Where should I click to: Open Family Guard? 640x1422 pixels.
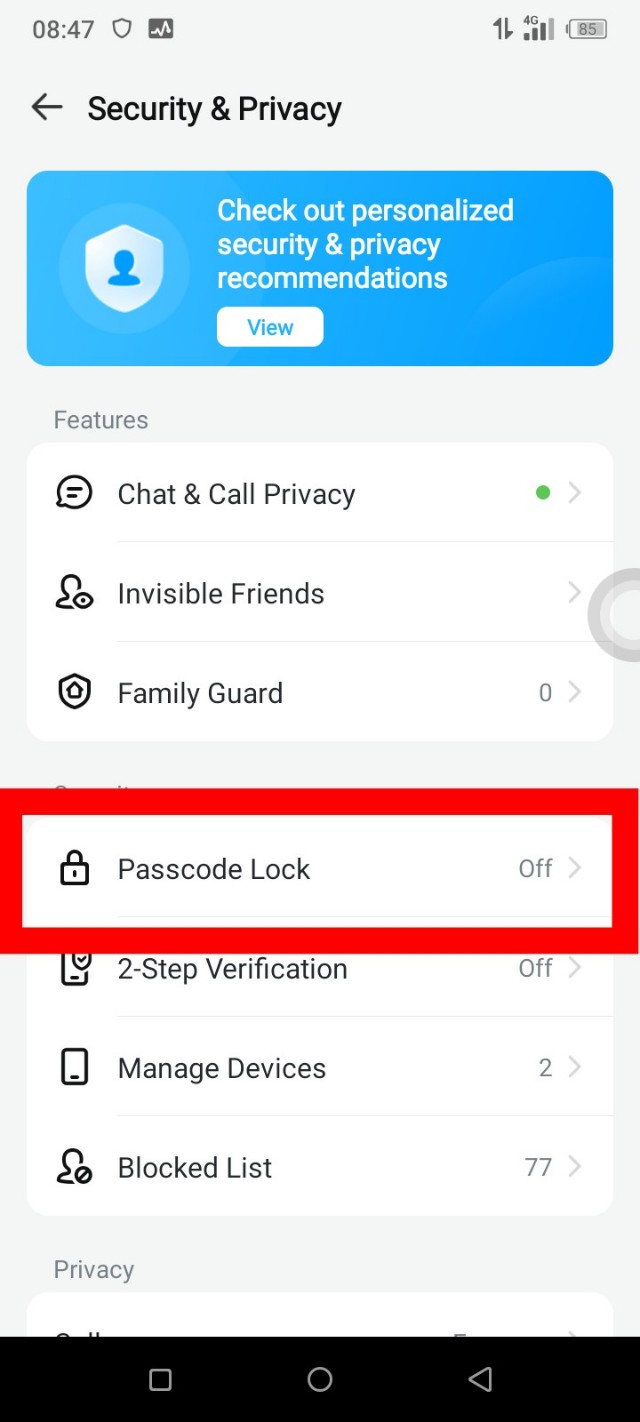pyautogui.click(x=319, y=693)
